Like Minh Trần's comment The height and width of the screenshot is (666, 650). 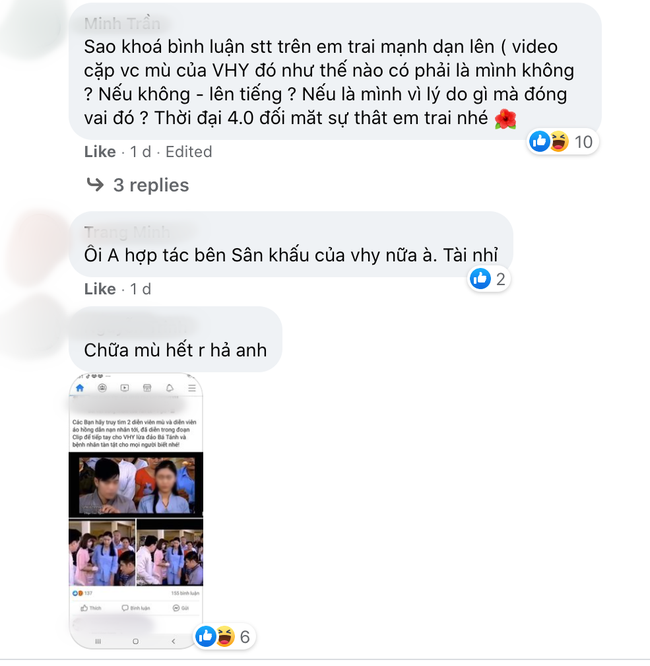point(100,151)
